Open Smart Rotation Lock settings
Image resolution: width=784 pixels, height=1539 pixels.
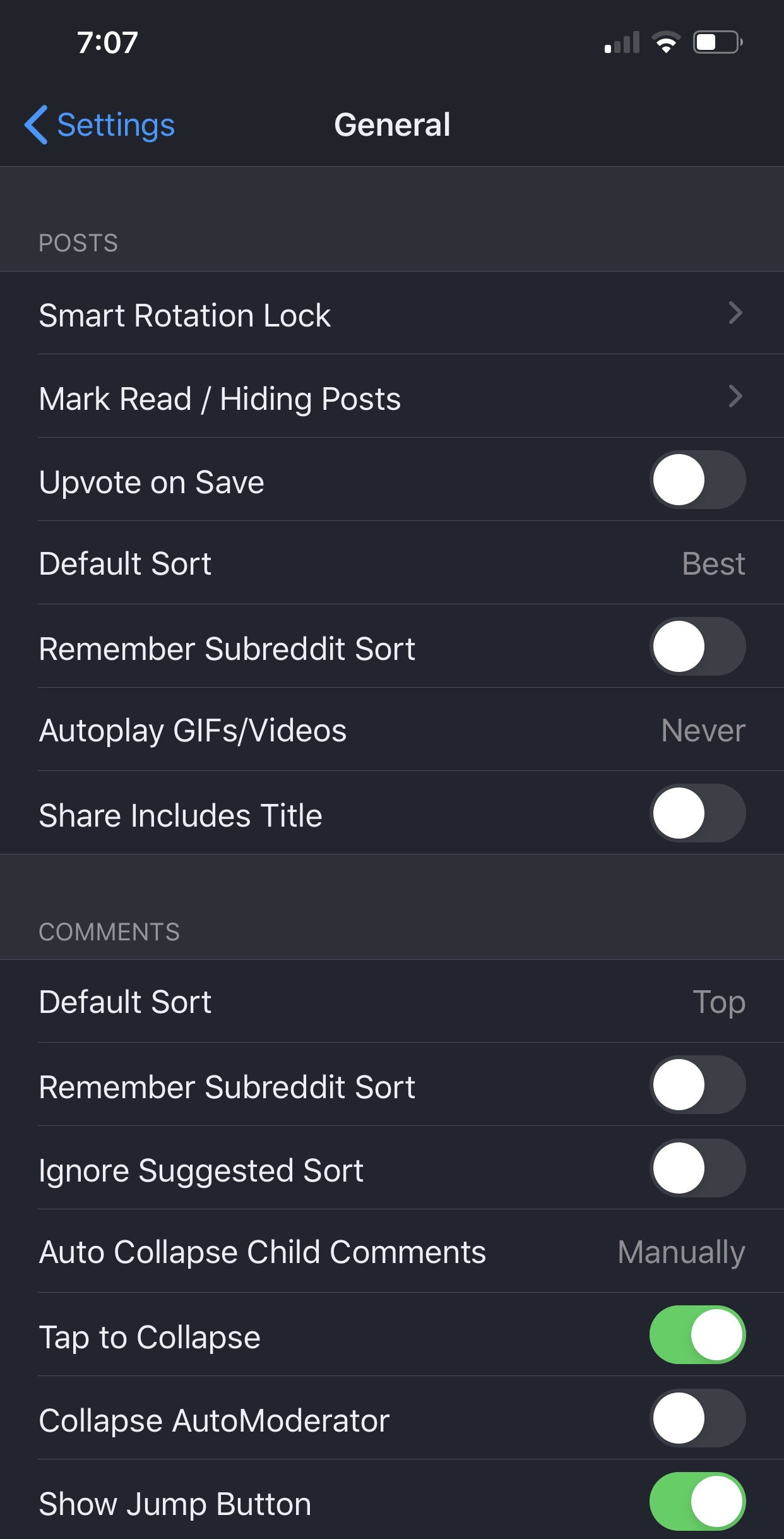coord(391,314)
